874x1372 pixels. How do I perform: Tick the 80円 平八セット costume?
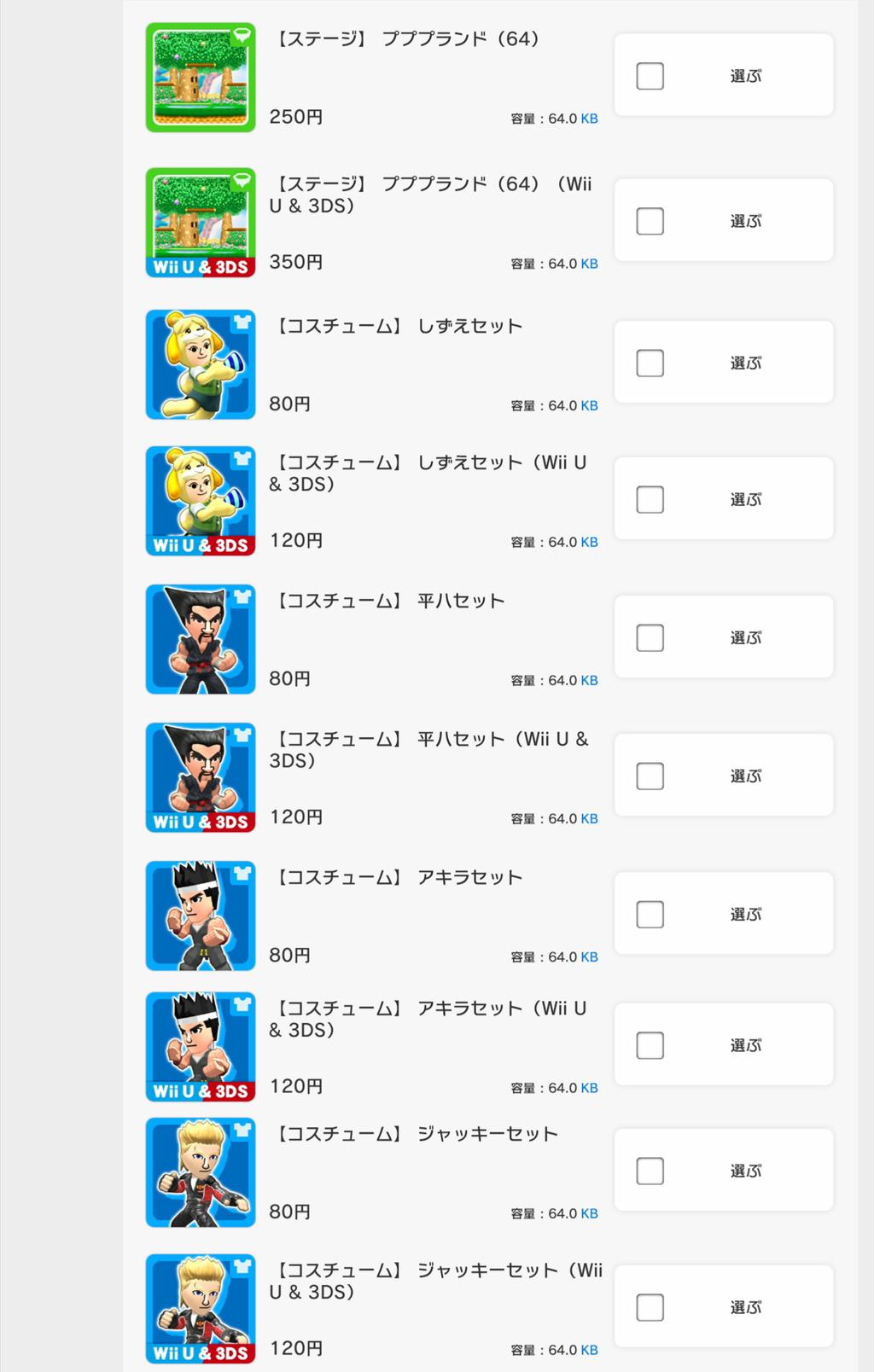coord(650,637)
